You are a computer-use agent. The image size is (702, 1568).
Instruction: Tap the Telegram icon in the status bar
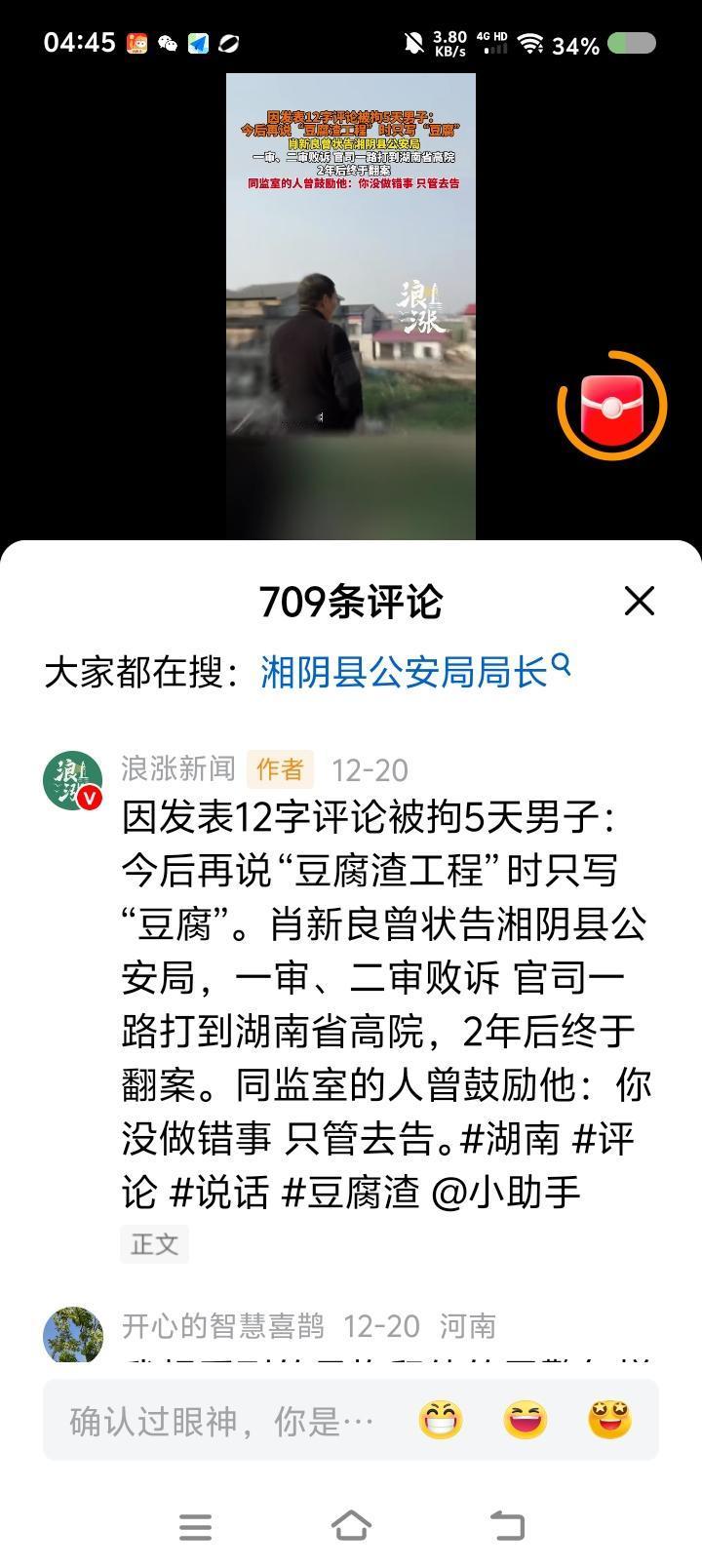pos(200,42)
